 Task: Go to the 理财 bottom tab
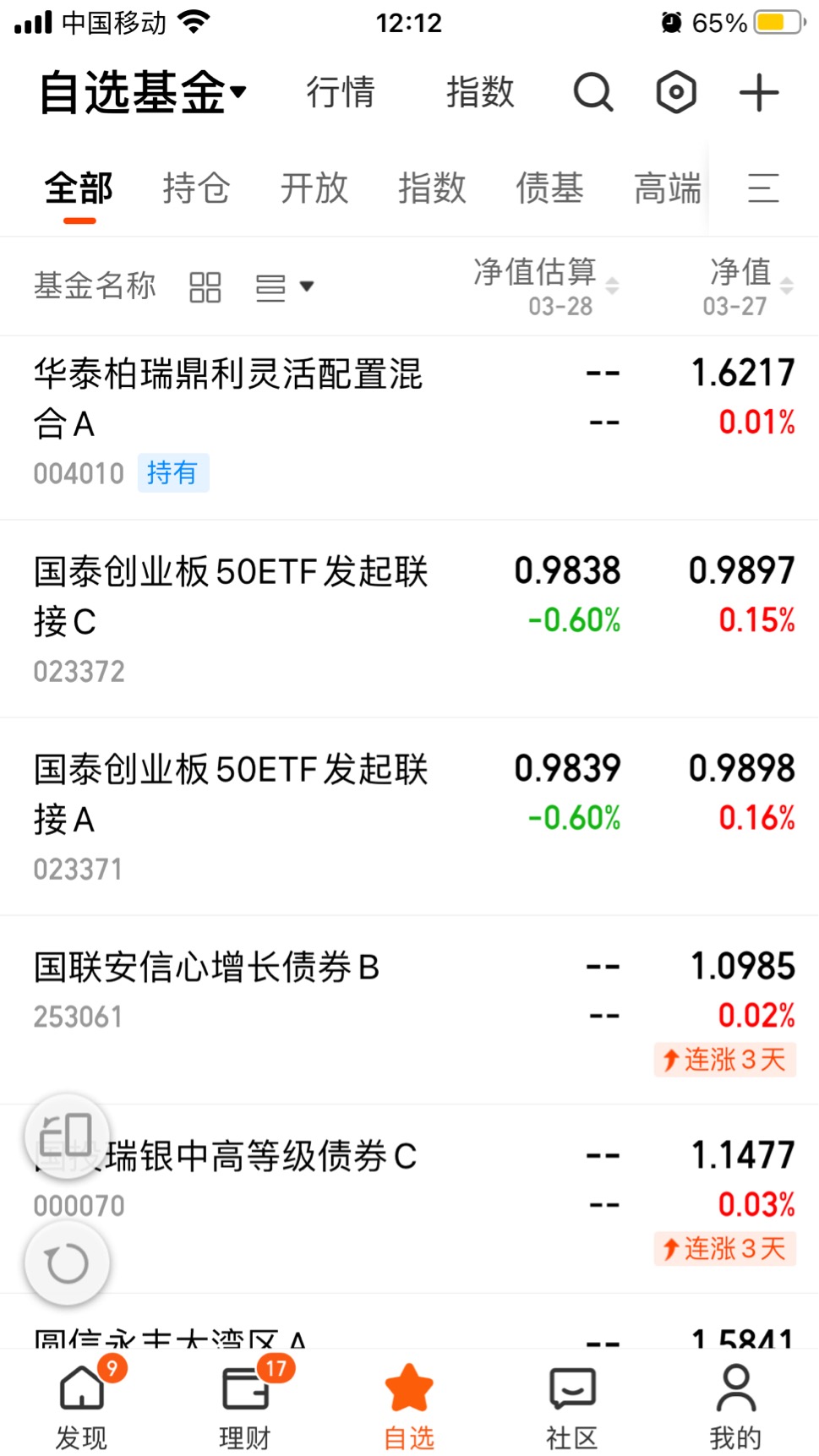click(245, 1402)
